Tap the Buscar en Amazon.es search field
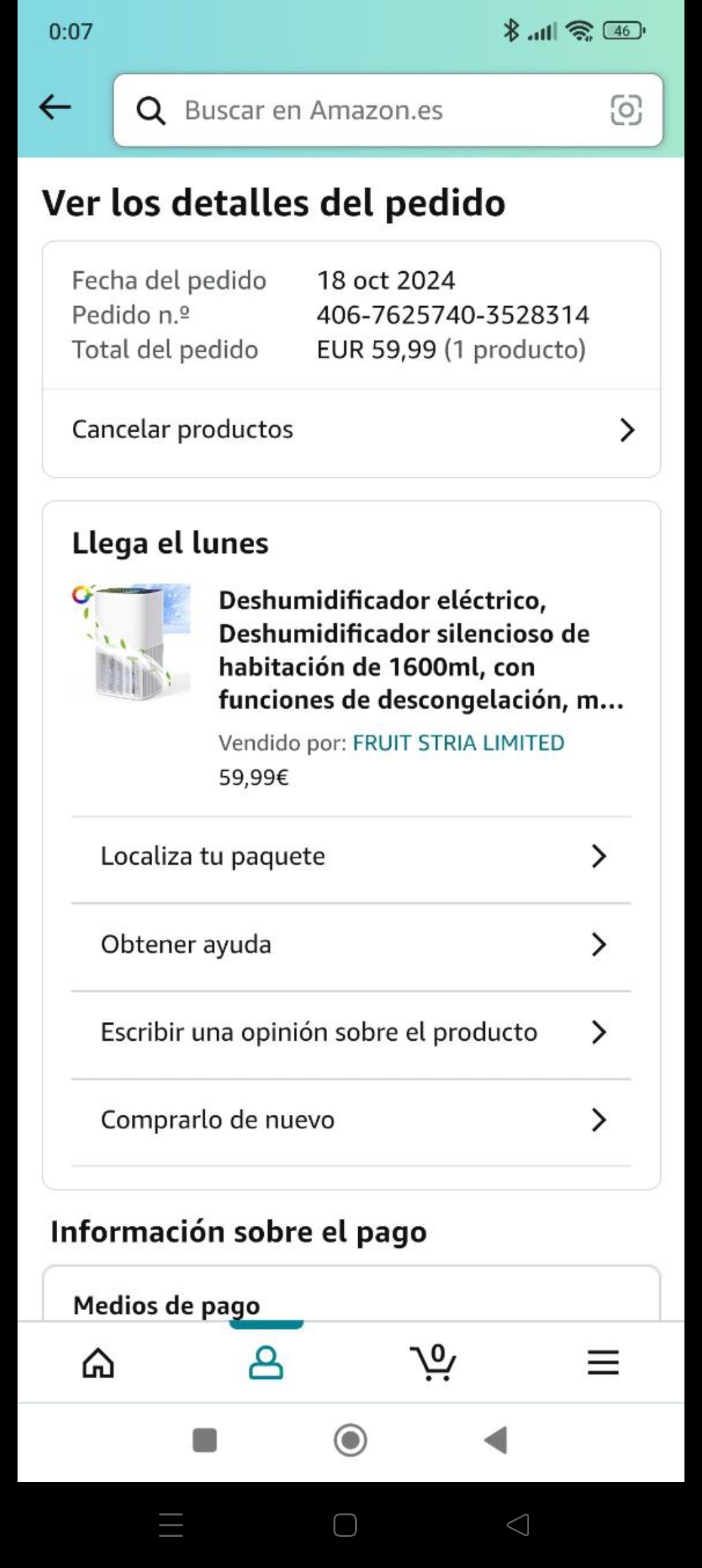Viewport: 702px width, 1568px height. (x=364, y=110)
